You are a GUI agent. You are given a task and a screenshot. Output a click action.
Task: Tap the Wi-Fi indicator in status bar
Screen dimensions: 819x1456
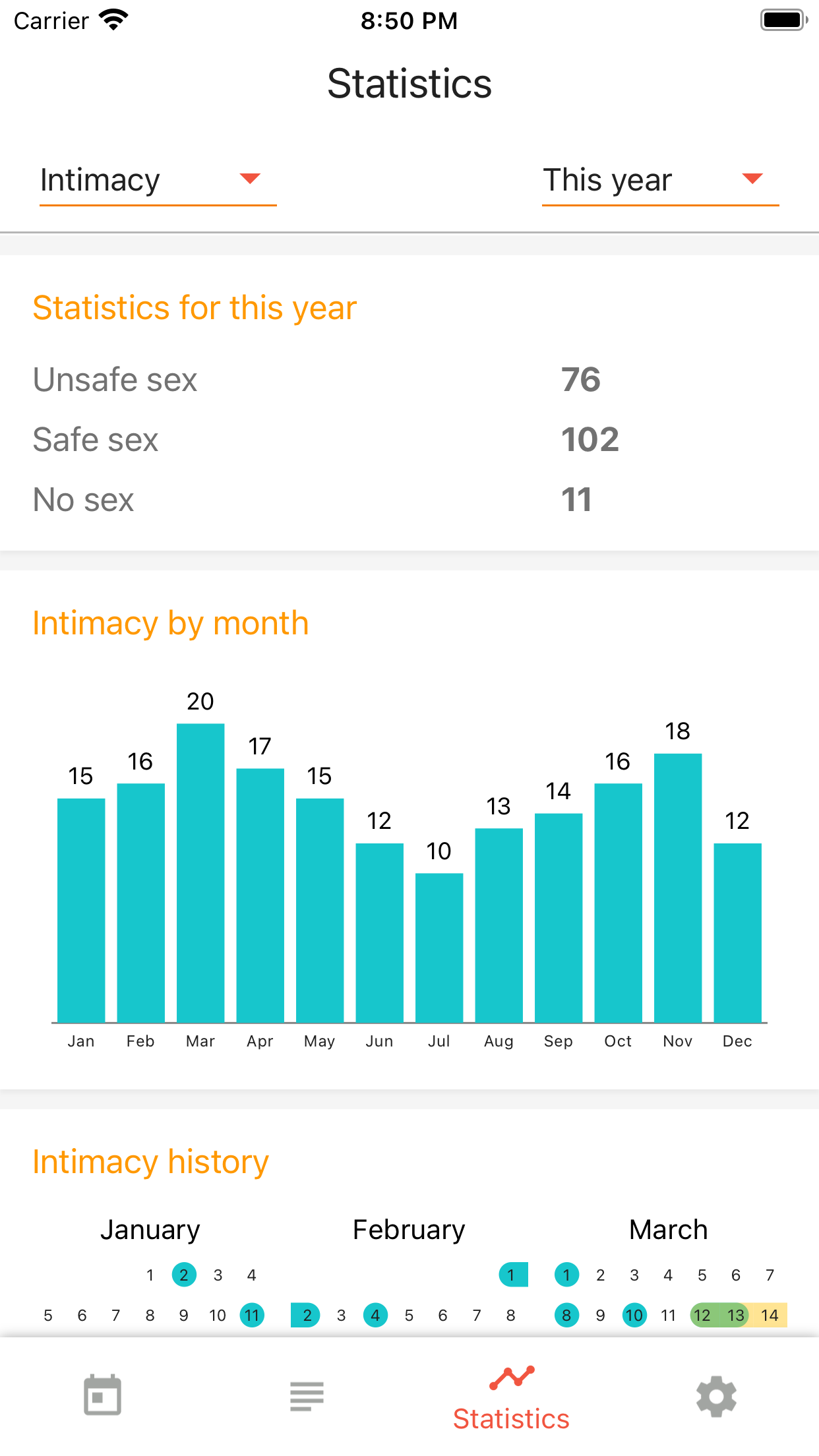pyautogui.click(x=113, y=20)
